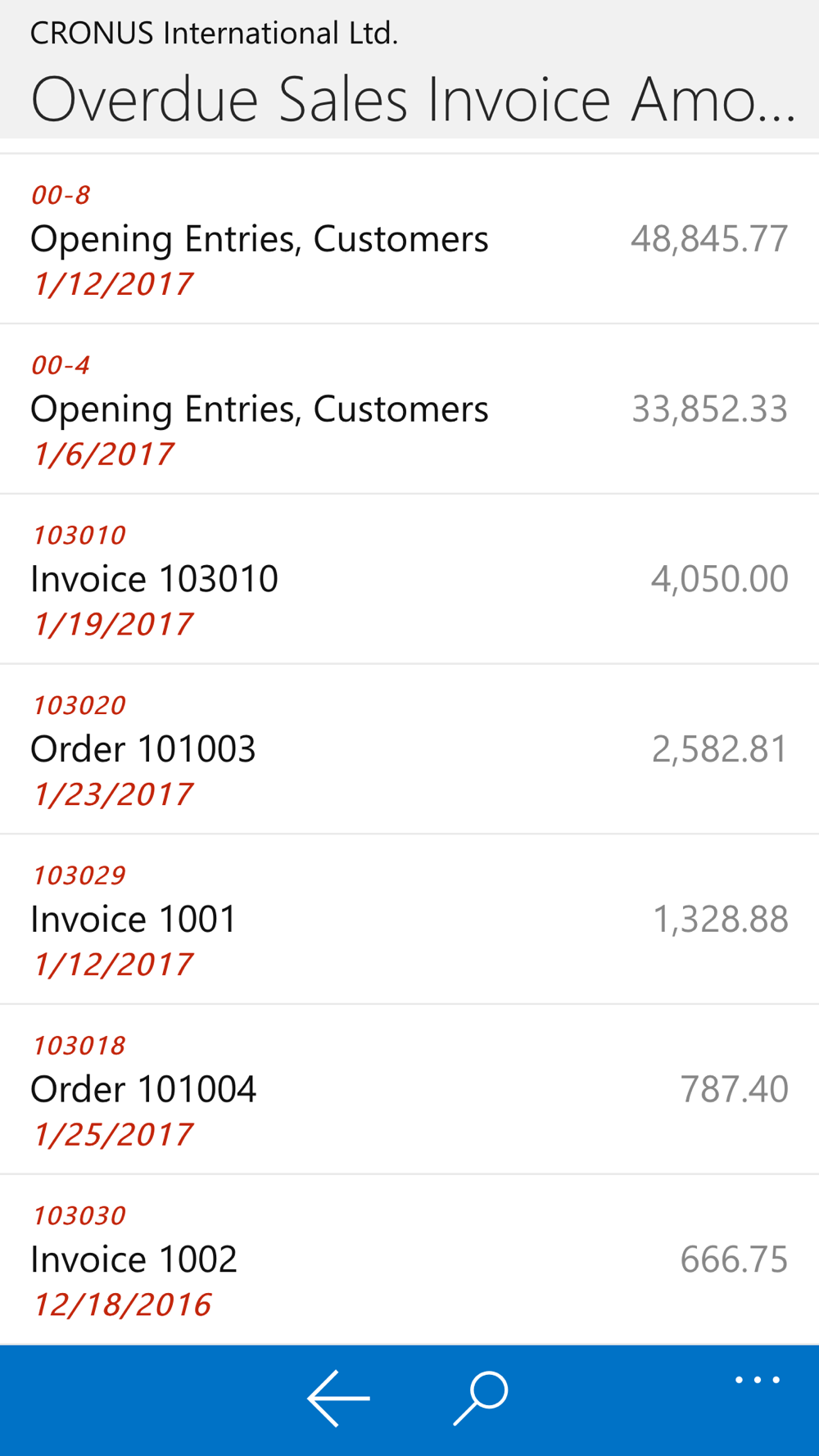
Task: Open the Invoice 1002 entry
Action: point(409,1260)
